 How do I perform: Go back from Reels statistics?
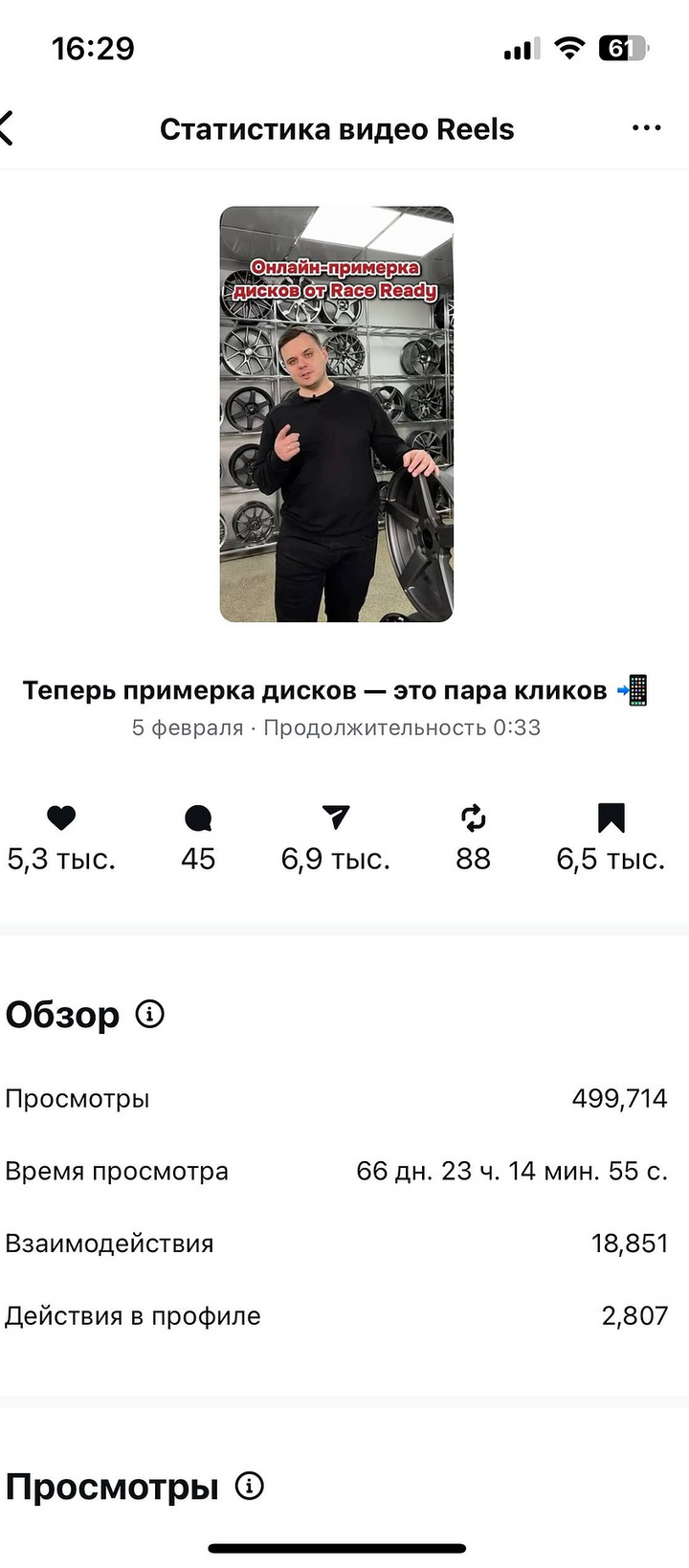8,128
